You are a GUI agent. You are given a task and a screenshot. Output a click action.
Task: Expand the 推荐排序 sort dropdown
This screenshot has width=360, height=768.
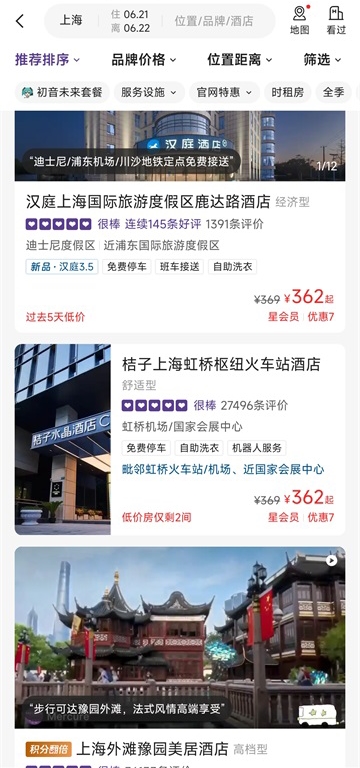(x=47, y=60)
